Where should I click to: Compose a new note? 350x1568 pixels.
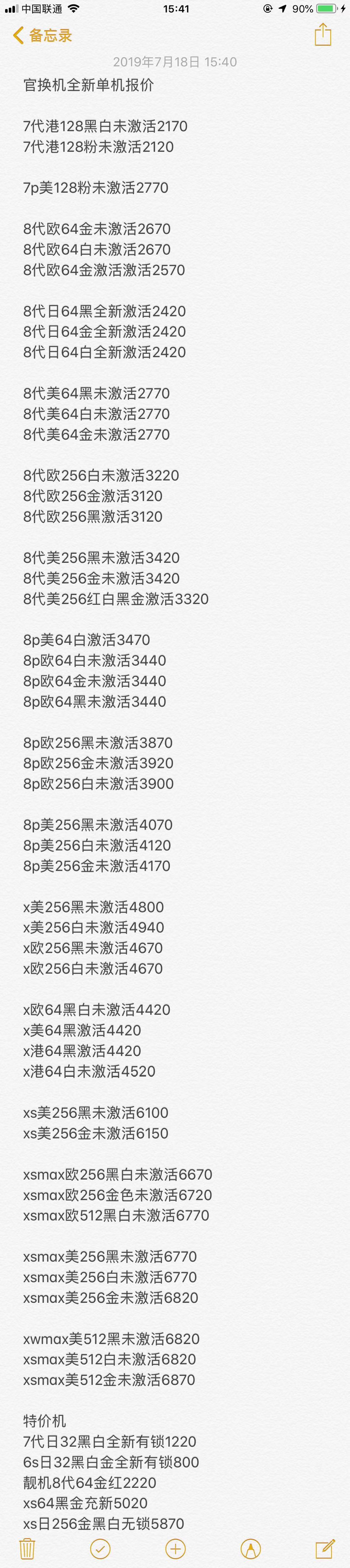pyautogui.click(x=324, y=1548)
